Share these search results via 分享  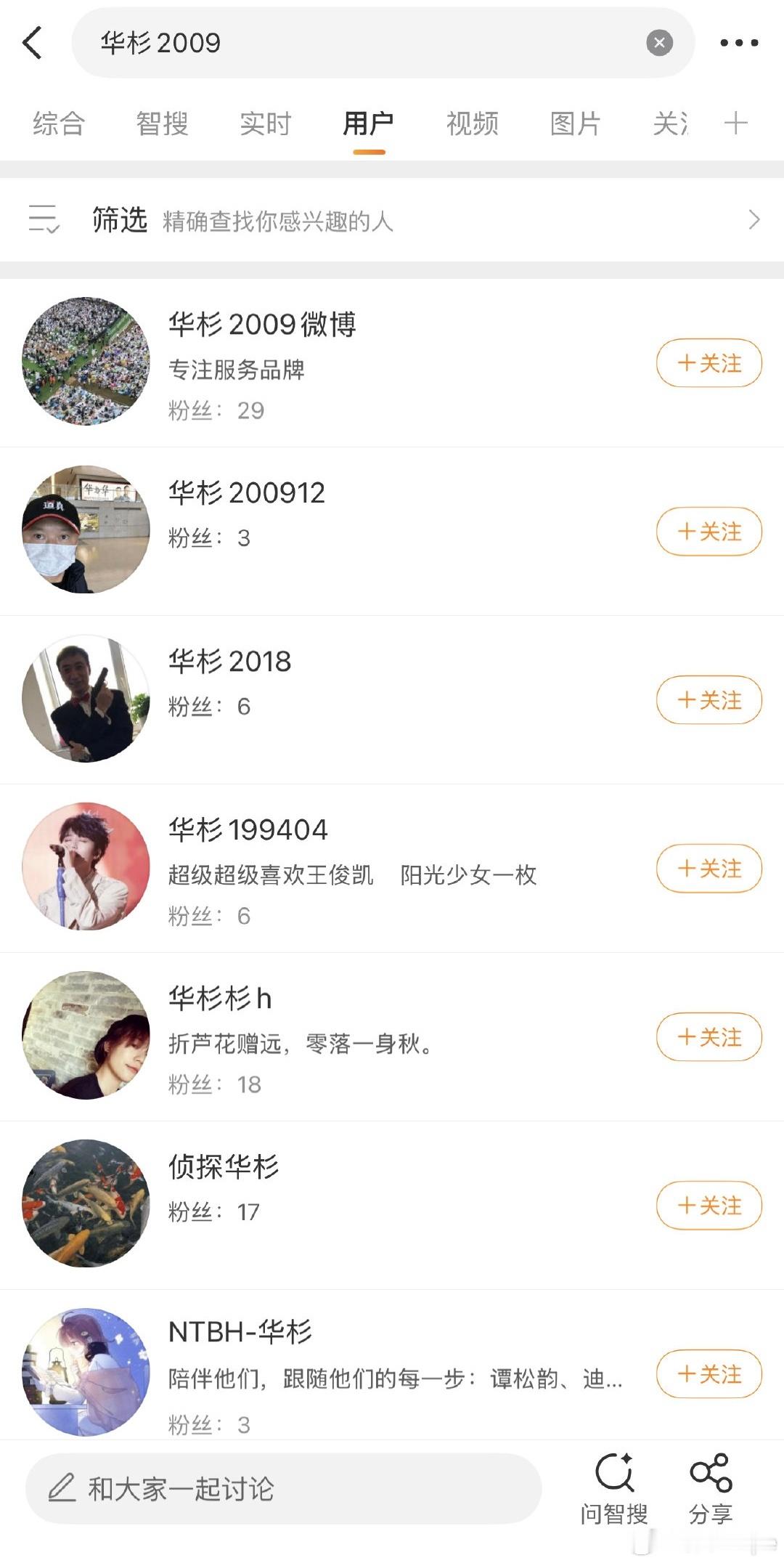(710, 1487)
